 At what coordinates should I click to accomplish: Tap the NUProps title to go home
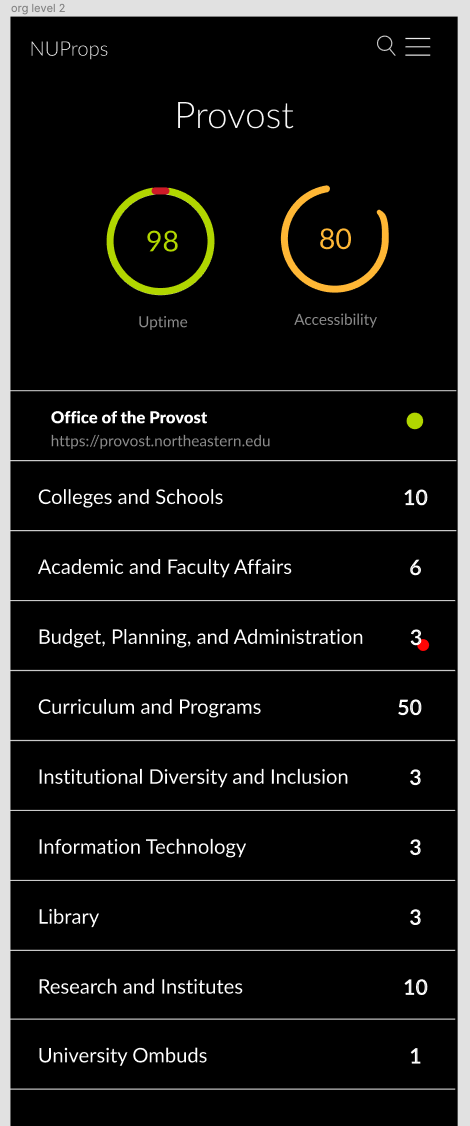[69, 49]
